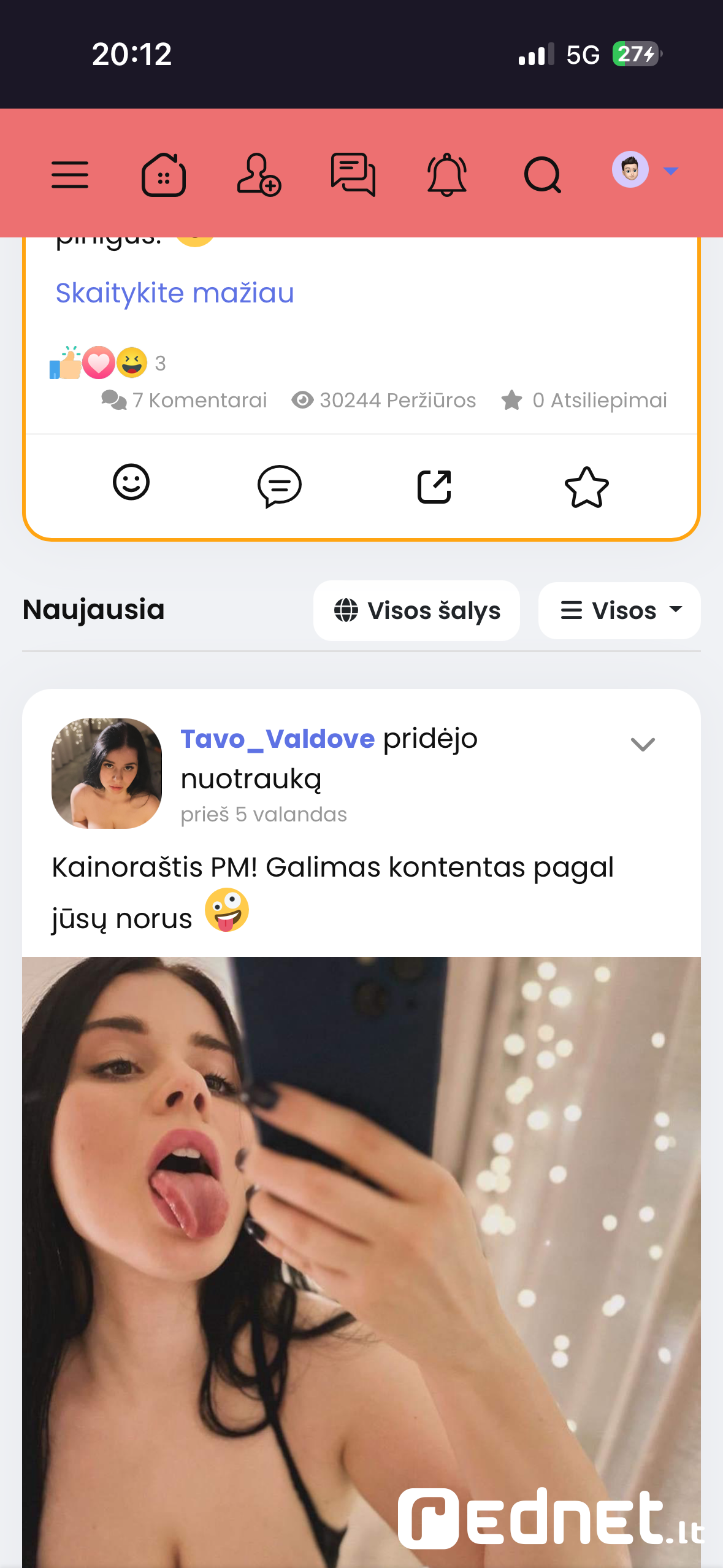
Task: Open the photo posted by Tavo_Valdove
Action: click(x=361, y=1258)
